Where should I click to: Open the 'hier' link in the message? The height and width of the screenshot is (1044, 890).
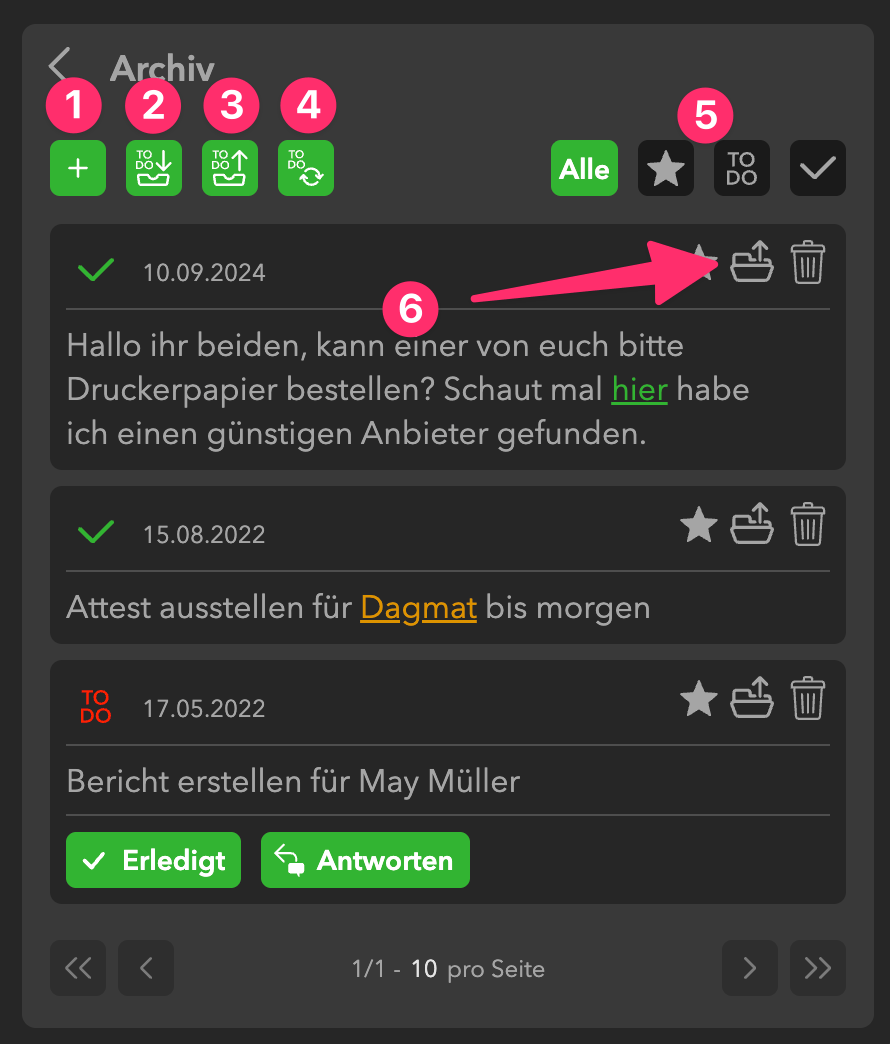639,389
